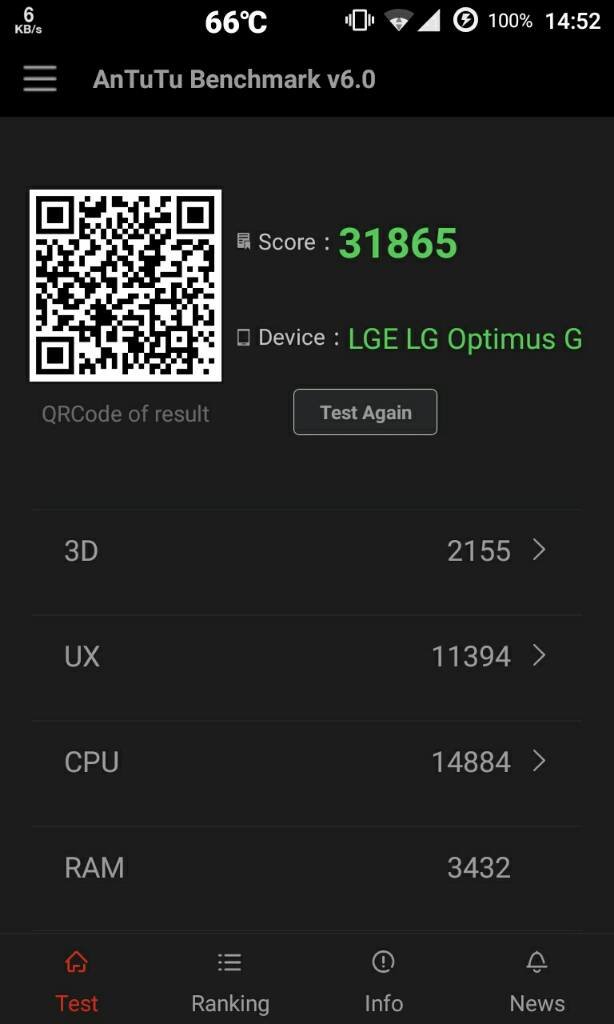Viewport: 614px width, 1024px height.
Task: Select the News tab
Action: (537, 982)
